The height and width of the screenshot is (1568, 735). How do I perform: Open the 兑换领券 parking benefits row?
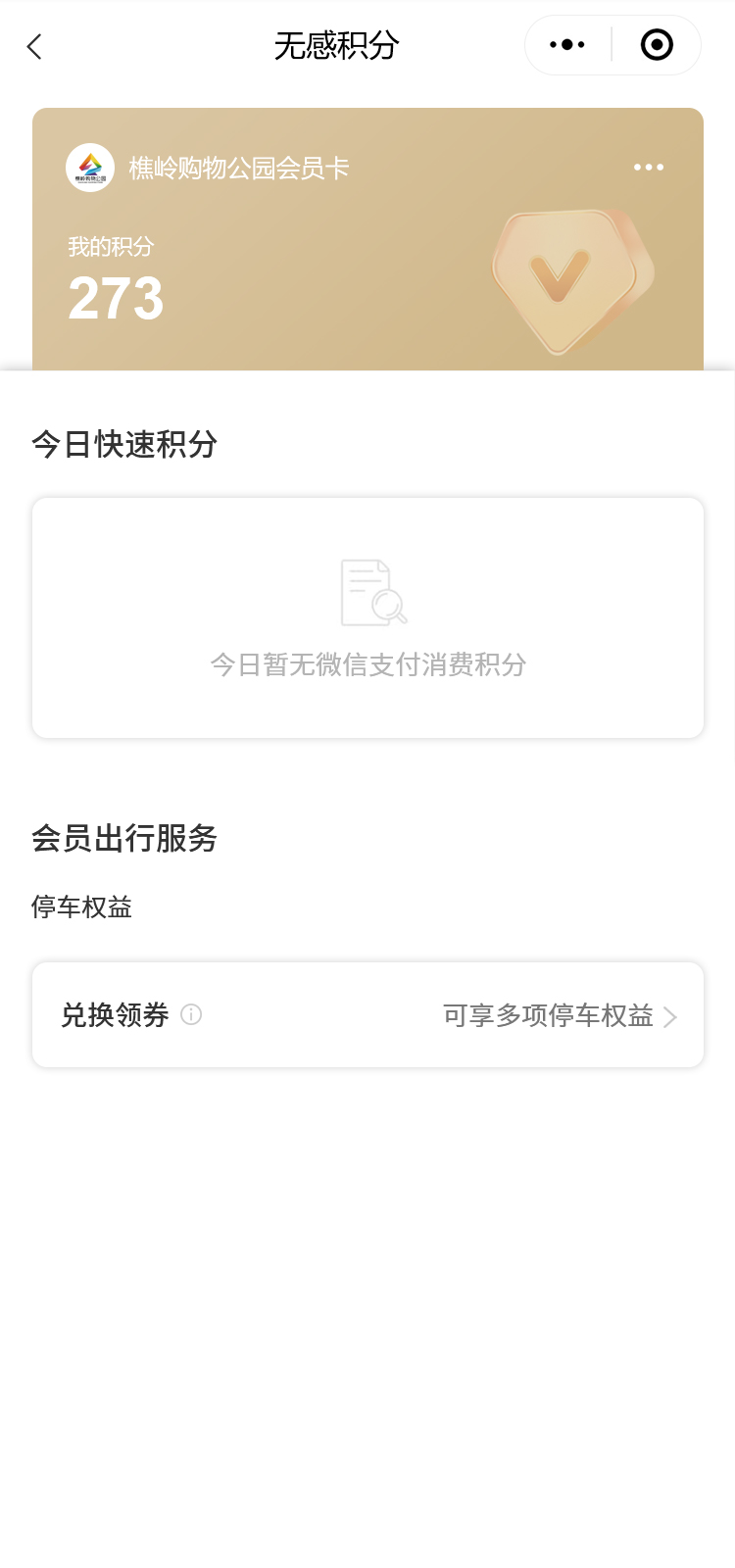[367, 1015]
